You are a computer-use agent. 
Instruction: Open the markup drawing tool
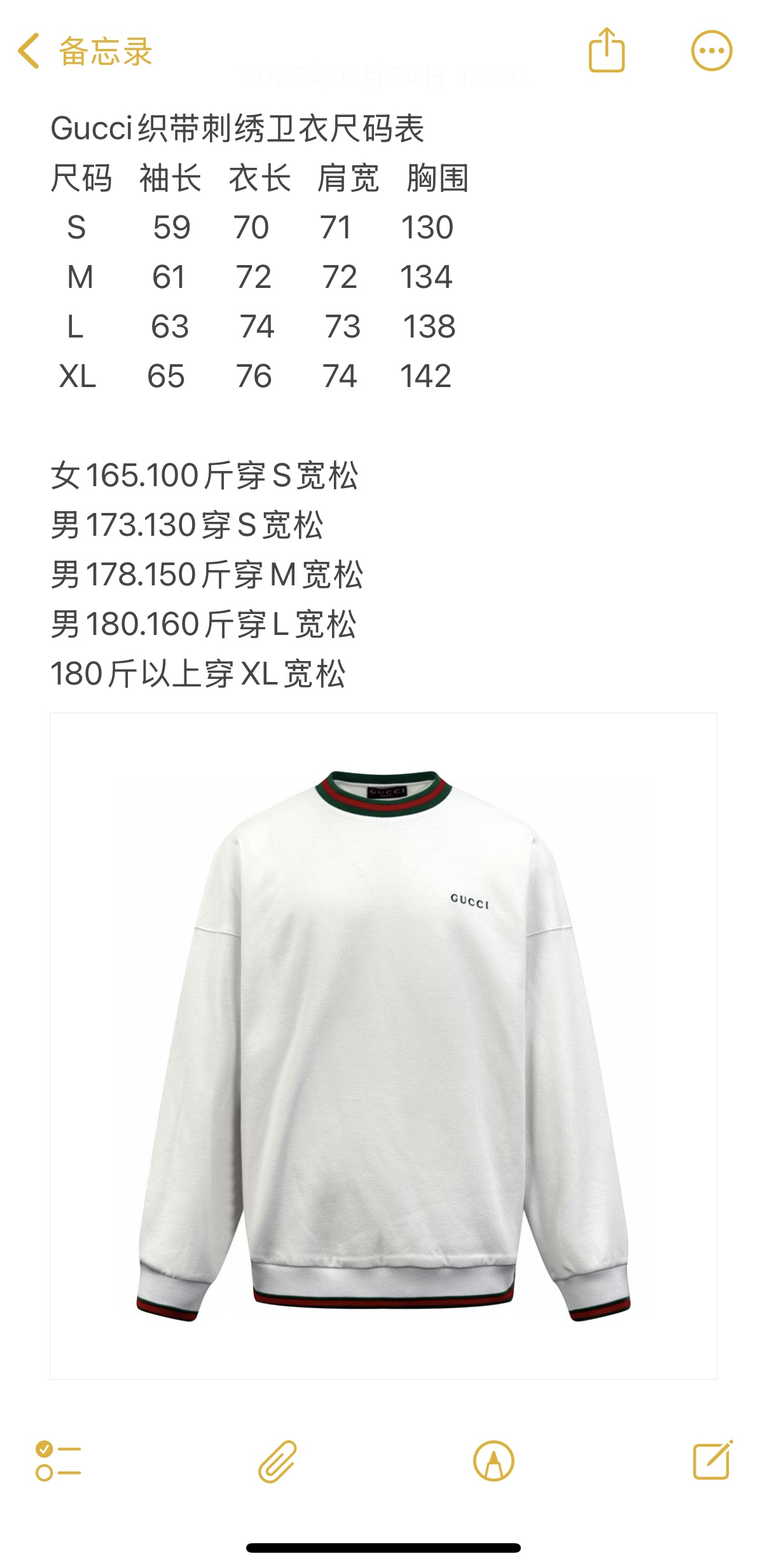pos(494,1461)
